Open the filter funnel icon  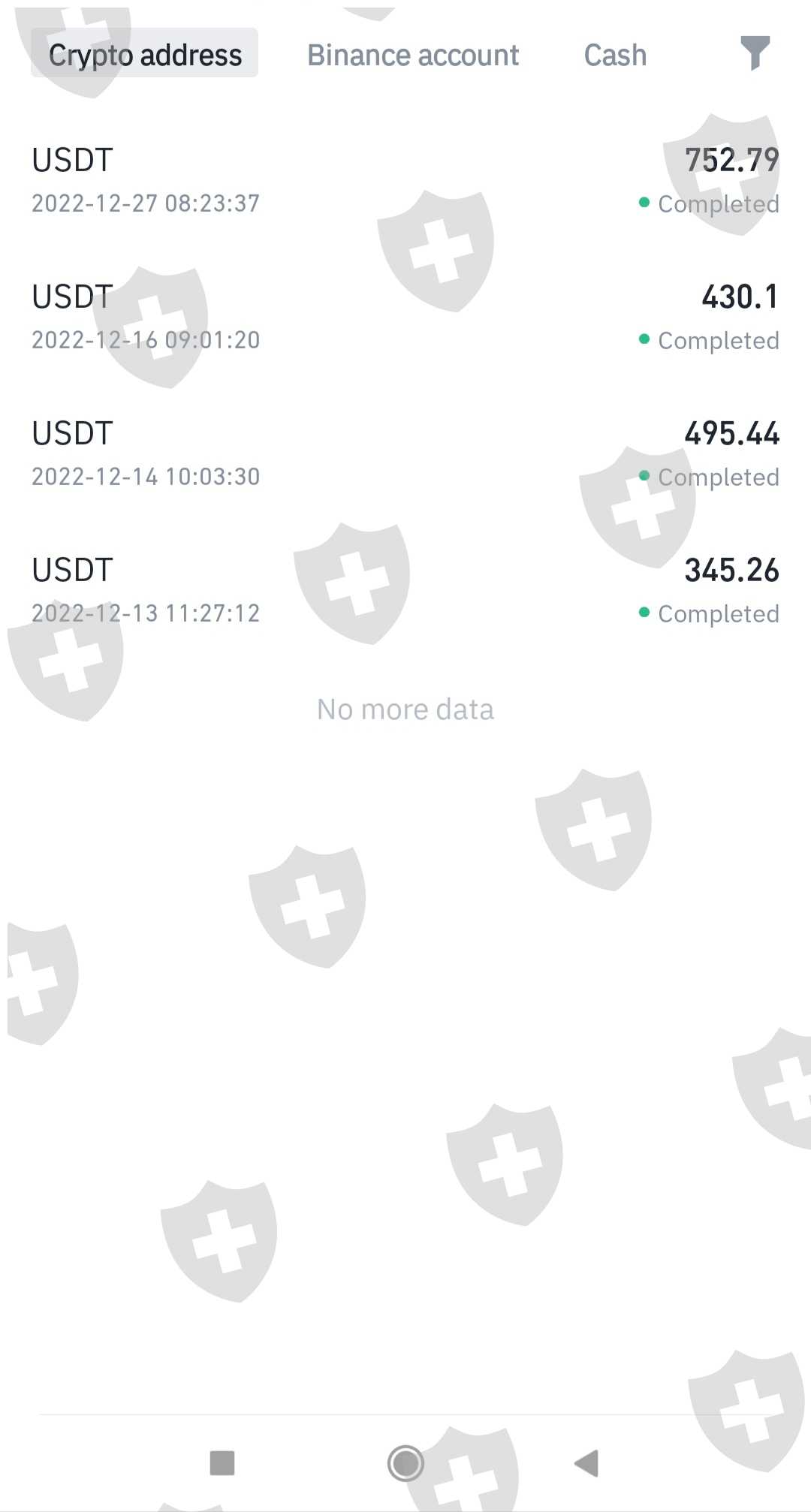(755, 53)
